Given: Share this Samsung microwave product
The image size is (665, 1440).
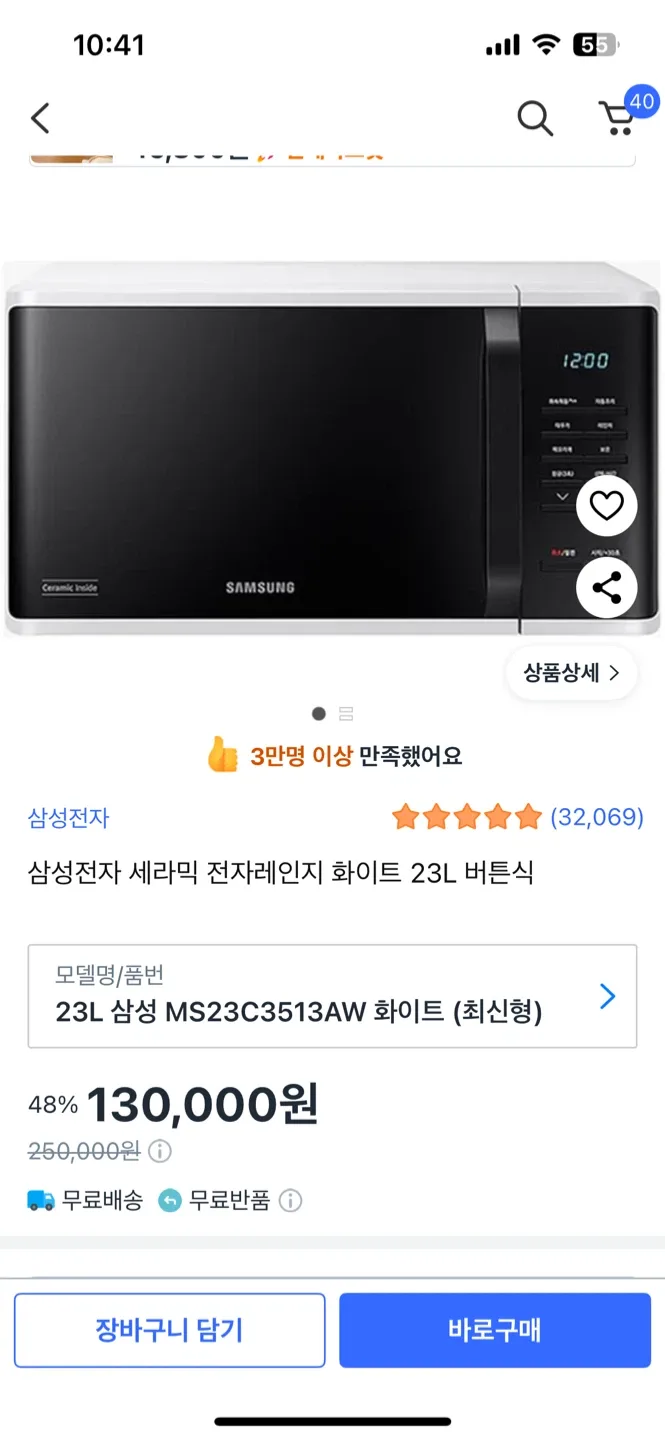Looking at the screenshot, I should [x=606, y=588].
